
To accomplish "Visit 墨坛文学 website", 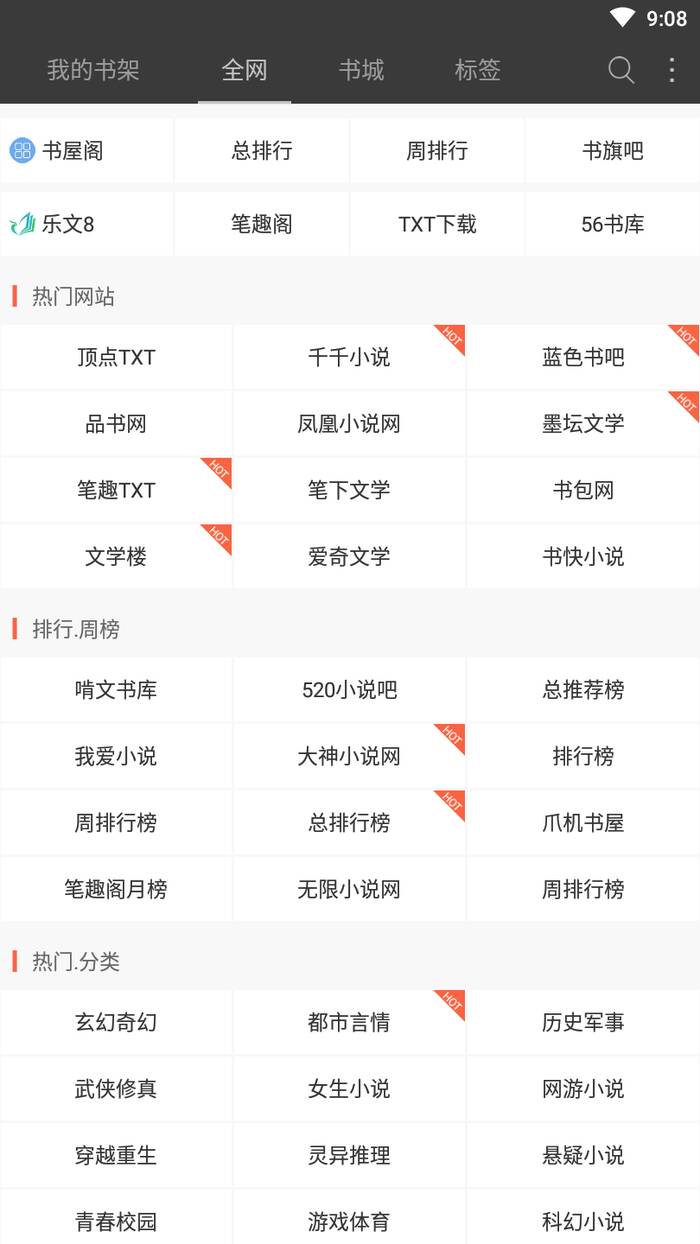I will coord(583,424).
